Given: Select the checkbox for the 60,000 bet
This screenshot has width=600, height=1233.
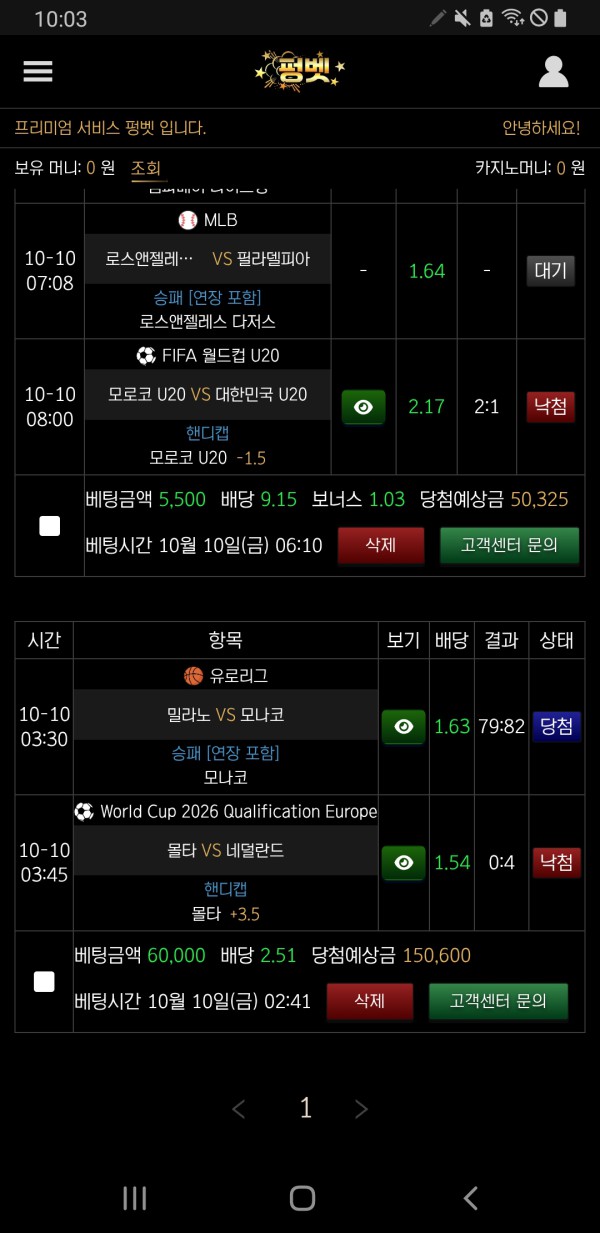Looking at the screenshot, I should (44, 981).
